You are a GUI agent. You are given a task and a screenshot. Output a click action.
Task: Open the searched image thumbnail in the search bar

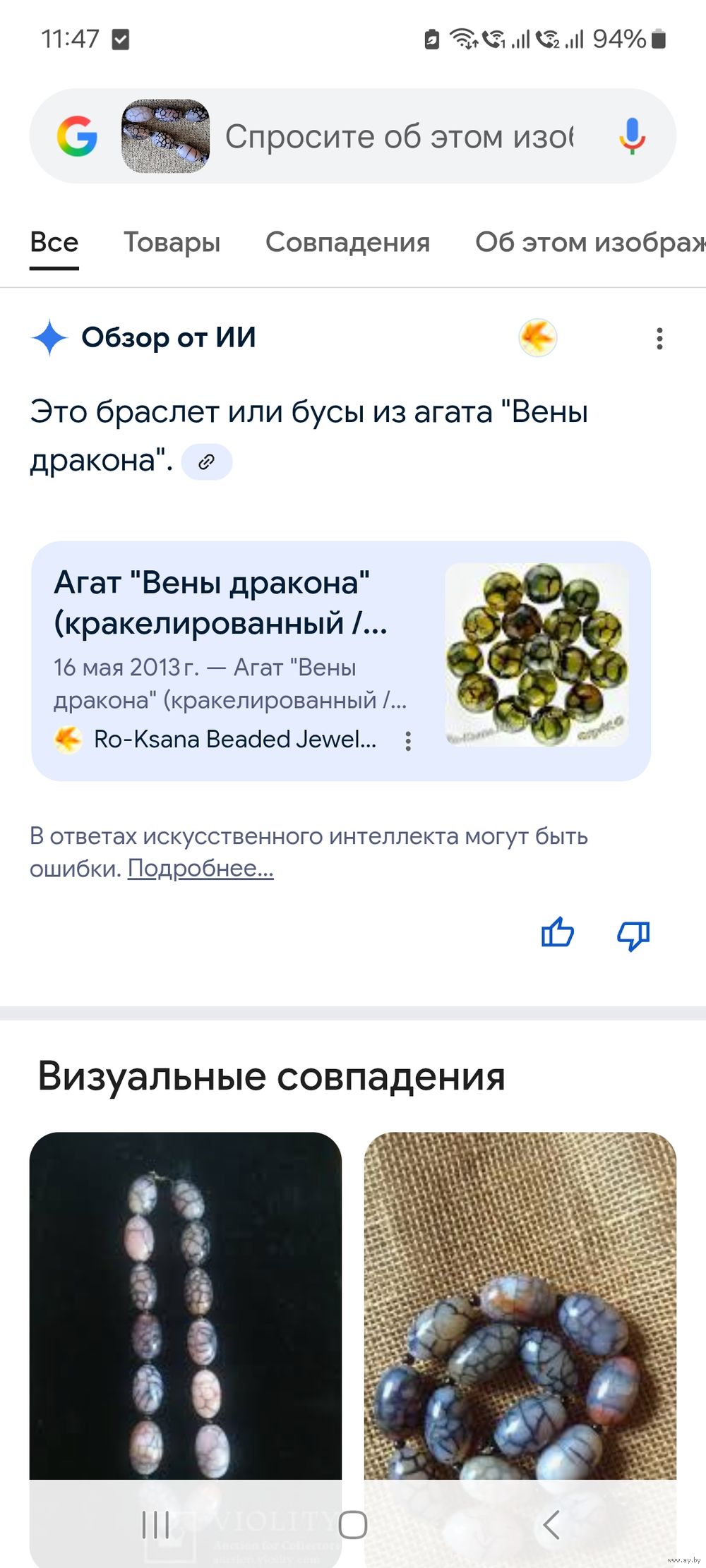[x=166, y=136]
